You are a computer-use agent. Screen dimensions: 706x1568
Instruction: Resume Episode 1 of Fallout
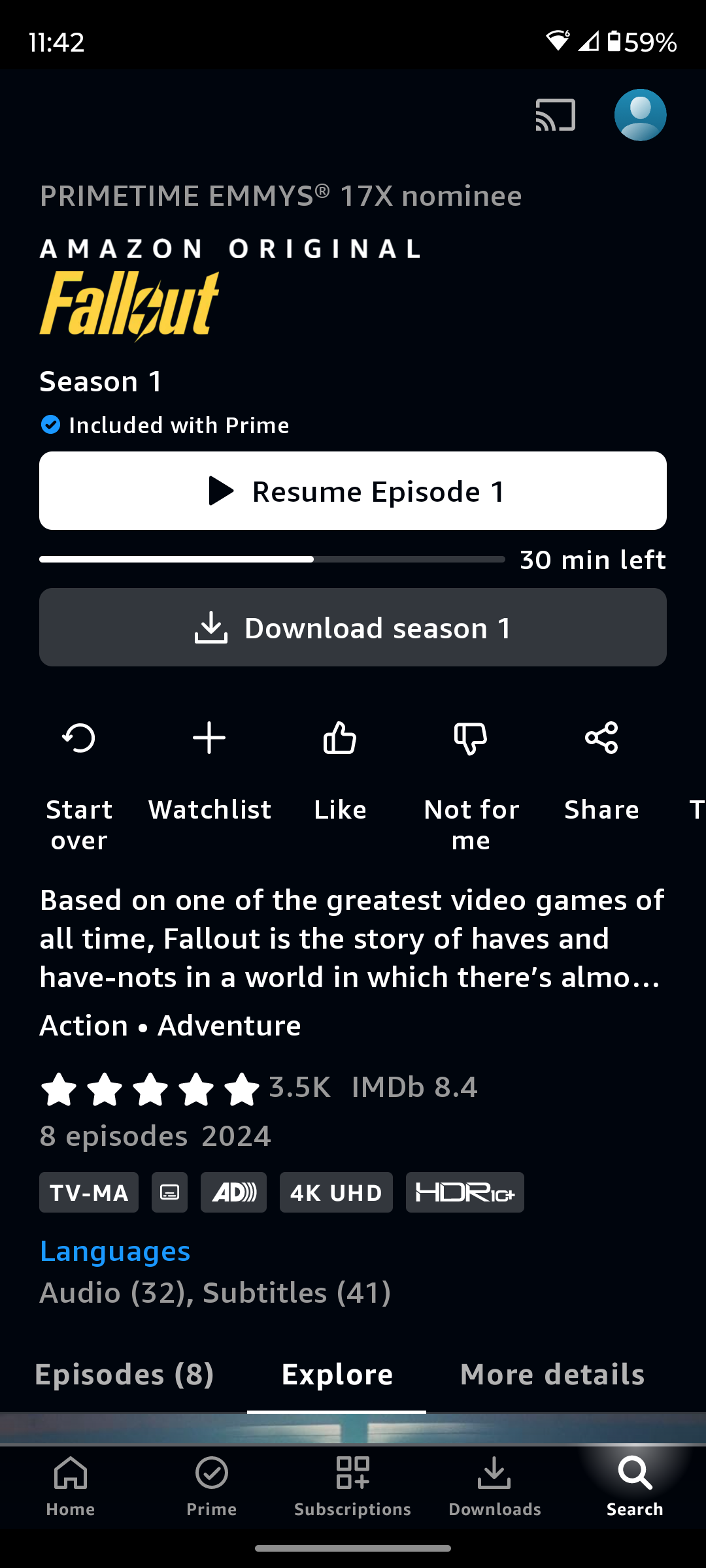[x=353, y=491]
